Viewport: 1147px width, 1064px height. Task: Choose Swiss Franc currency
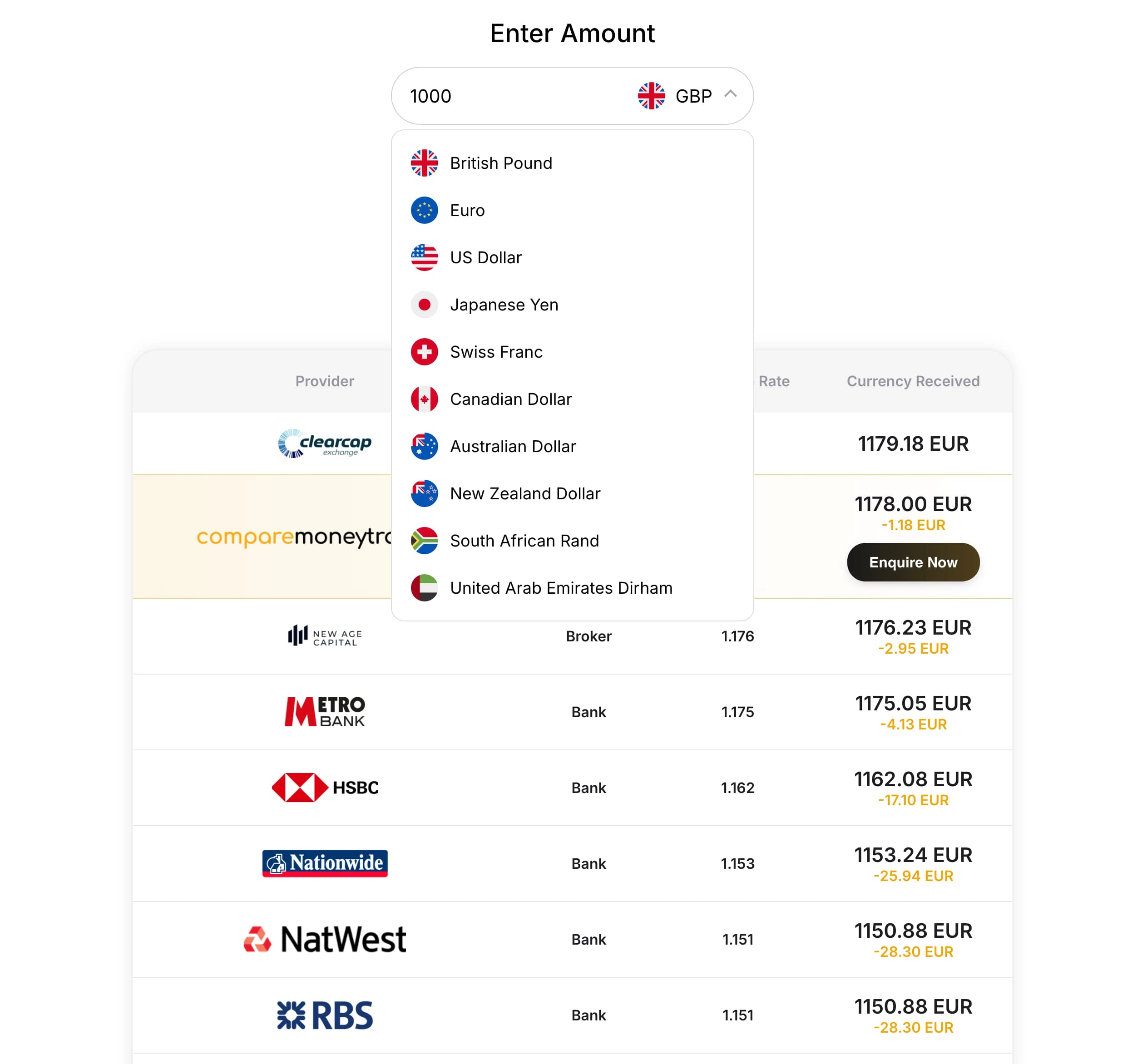coord(496,352)
